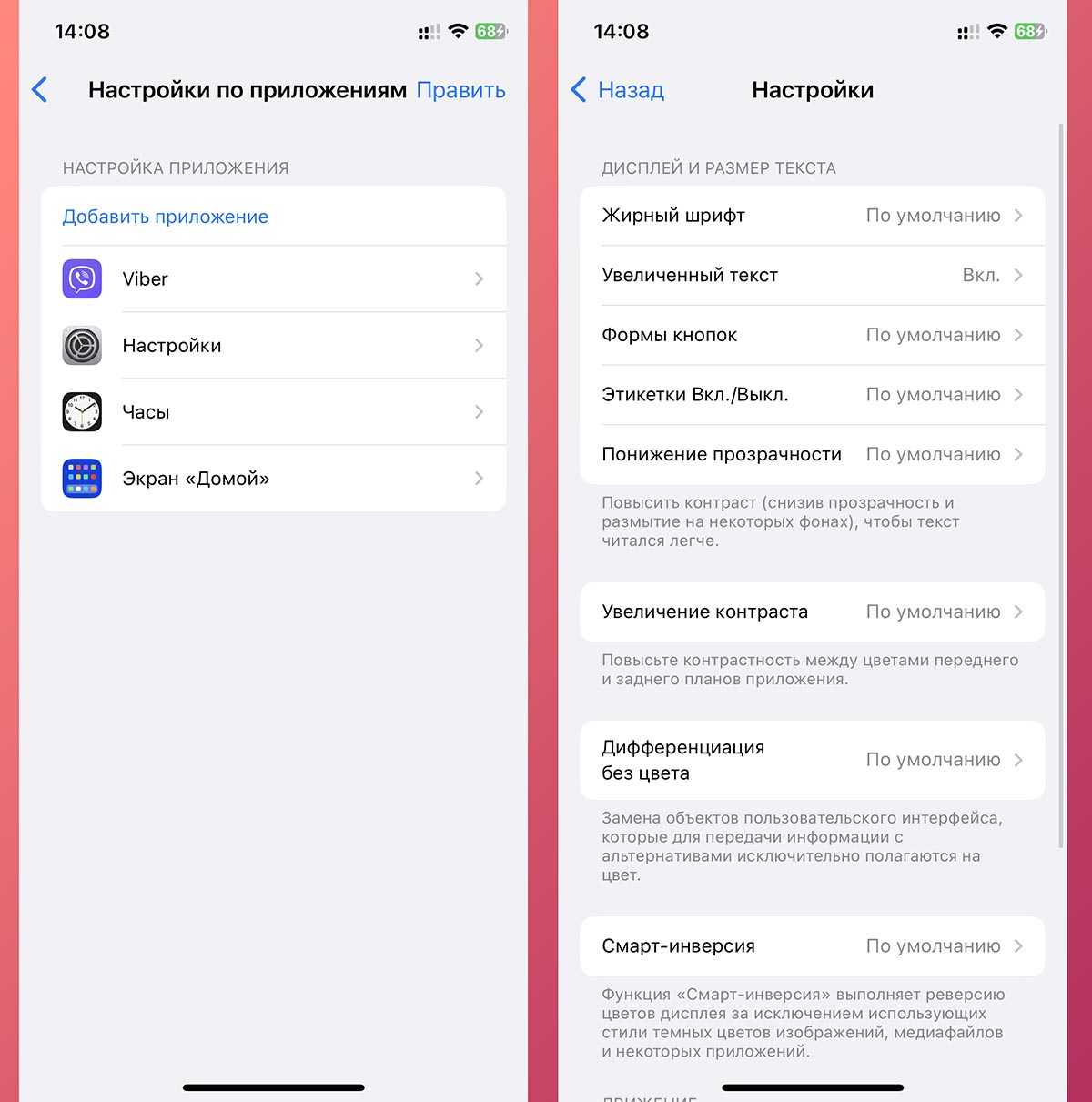The height and width of the screenshot is (1102, 1092).
Task: Open Увеличенный текст setting
Action: pyautogui.click(x=812, y=275)
